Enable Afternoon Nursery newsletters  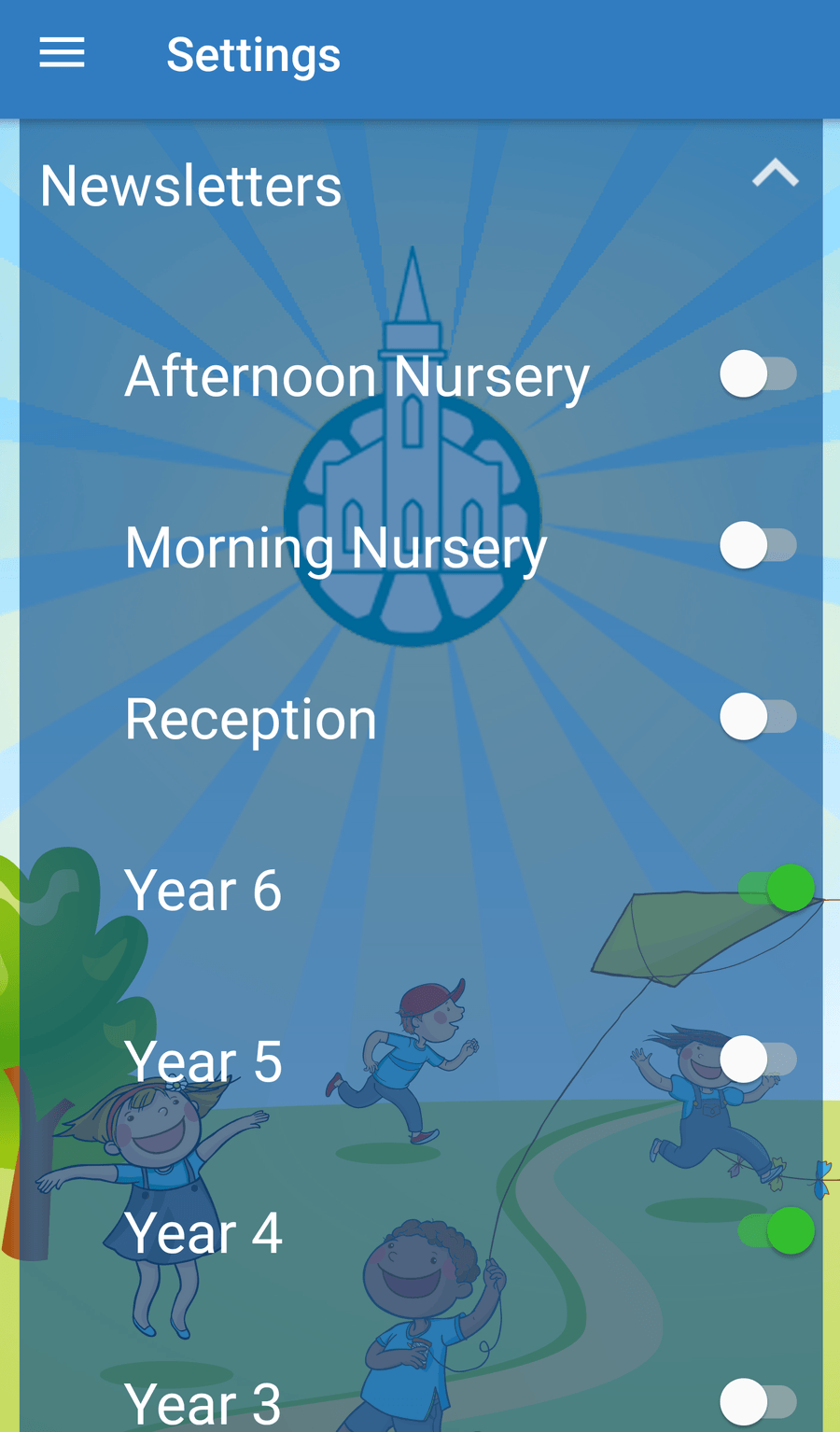pos(758,373)
